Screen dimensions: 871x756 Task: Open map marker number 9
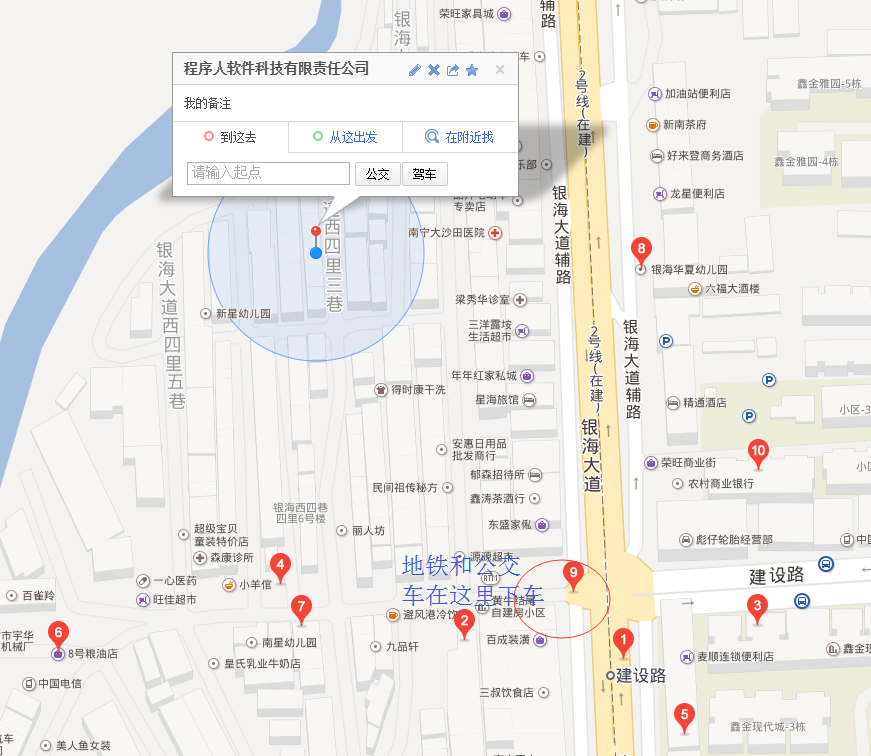(x=573, y=575)
